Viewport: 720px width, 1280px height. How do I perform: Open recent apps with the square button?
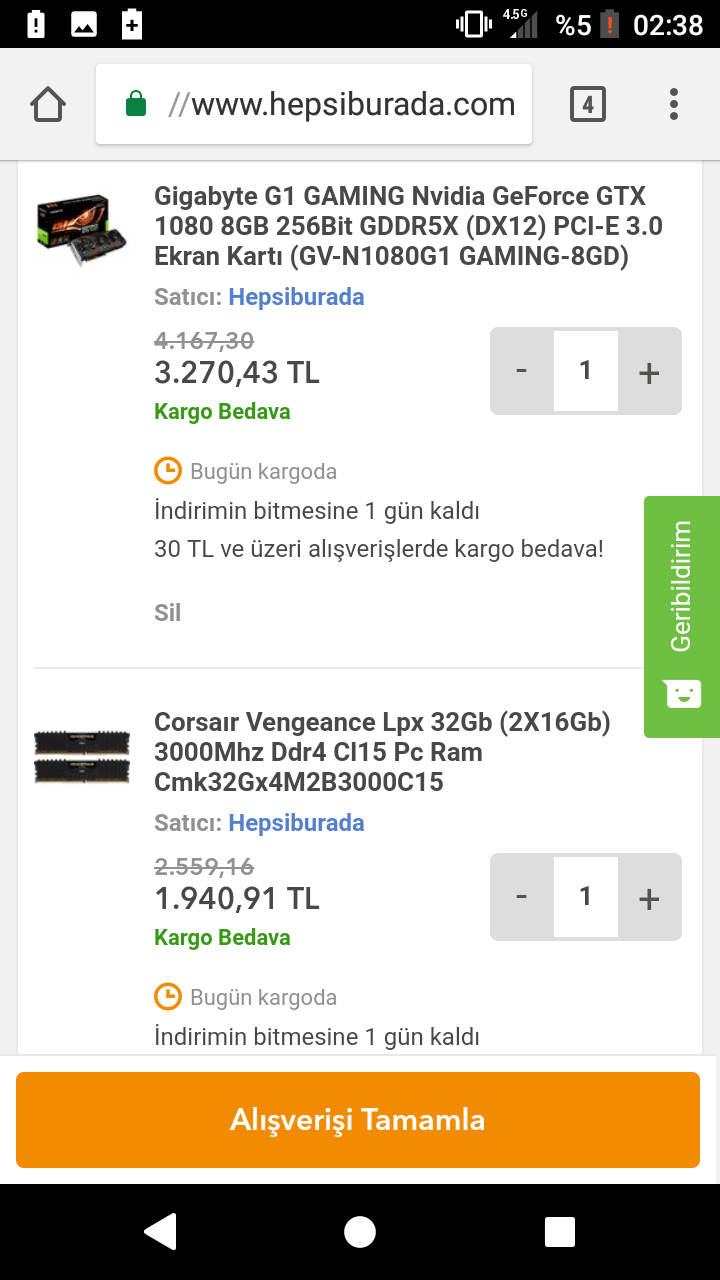tap(559, 1232)
